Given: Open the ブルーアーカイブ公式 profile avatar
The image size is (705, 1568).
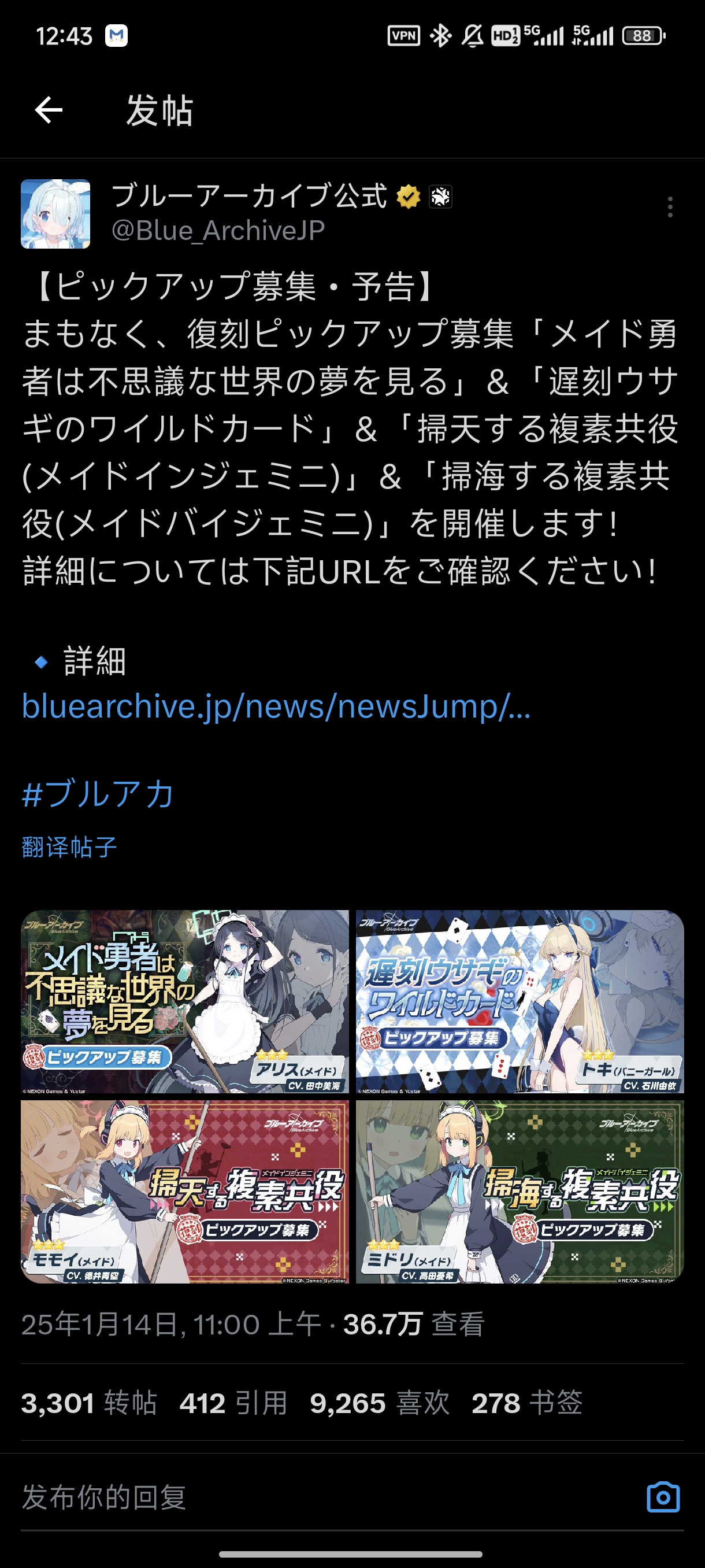Looking at the screenshot, I should tap(55, 214).
